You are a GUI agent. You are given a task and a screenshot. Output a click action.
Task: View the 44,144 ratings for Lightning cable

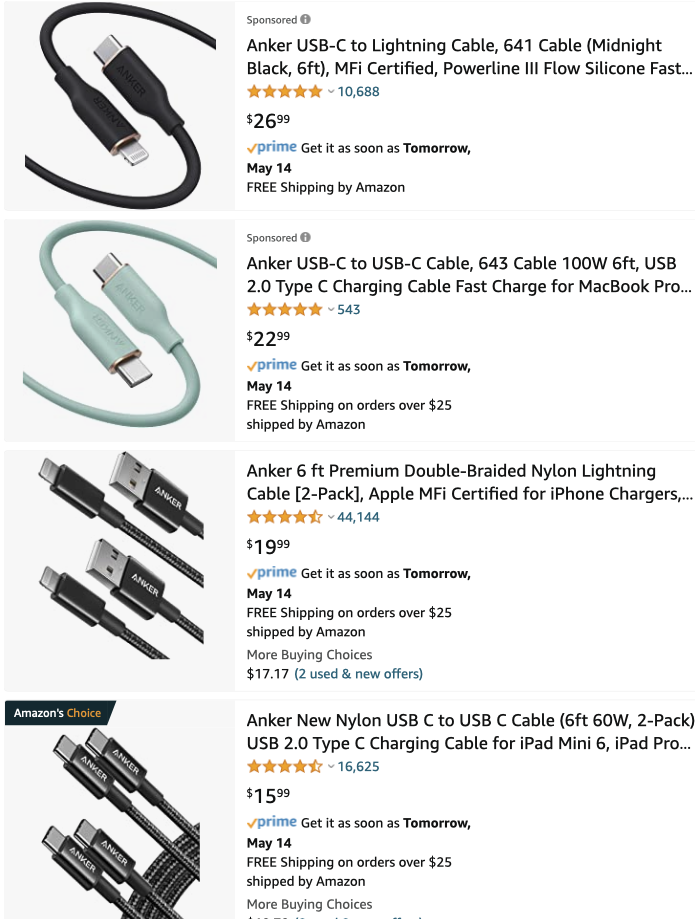[x=358, y=517]
